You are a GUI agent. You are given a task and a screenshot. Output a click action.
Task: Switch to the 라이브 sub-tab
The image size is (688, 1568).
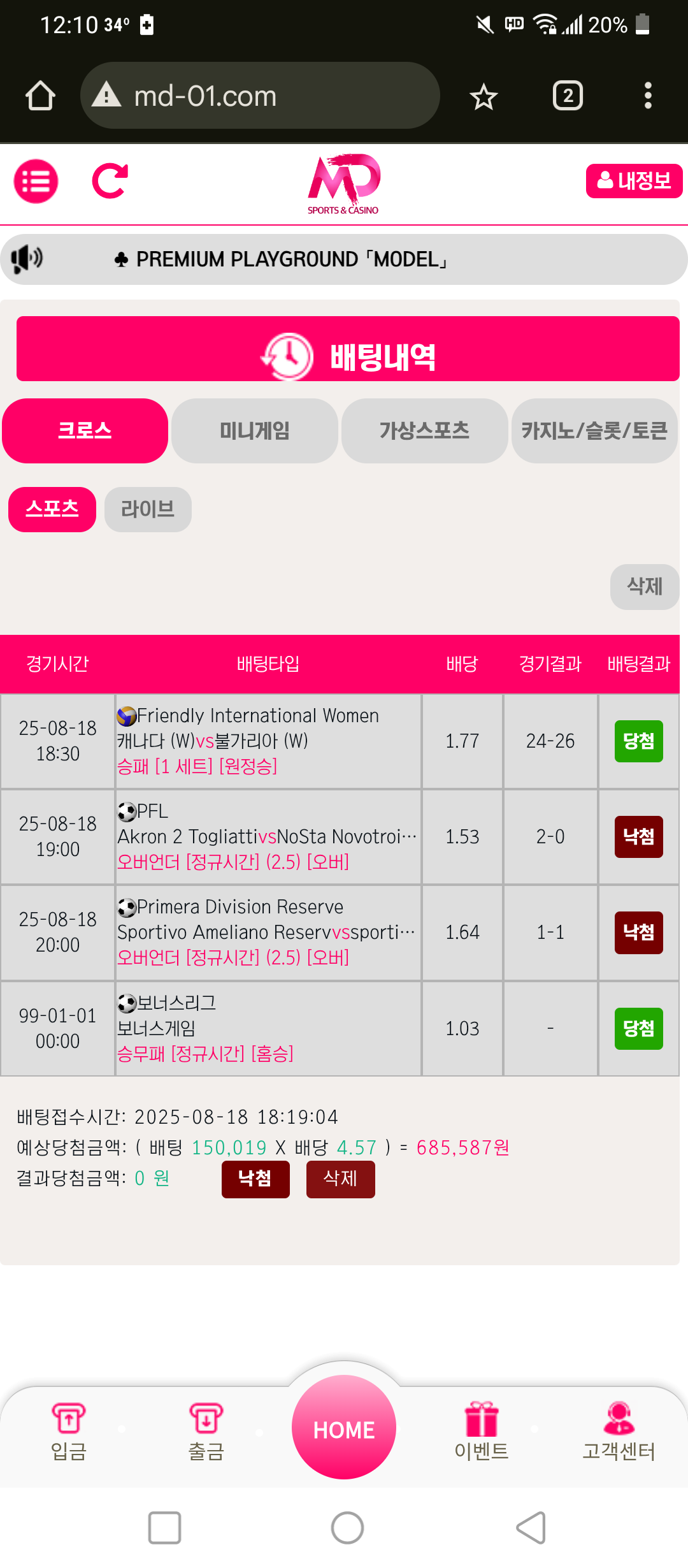point(148,509)
